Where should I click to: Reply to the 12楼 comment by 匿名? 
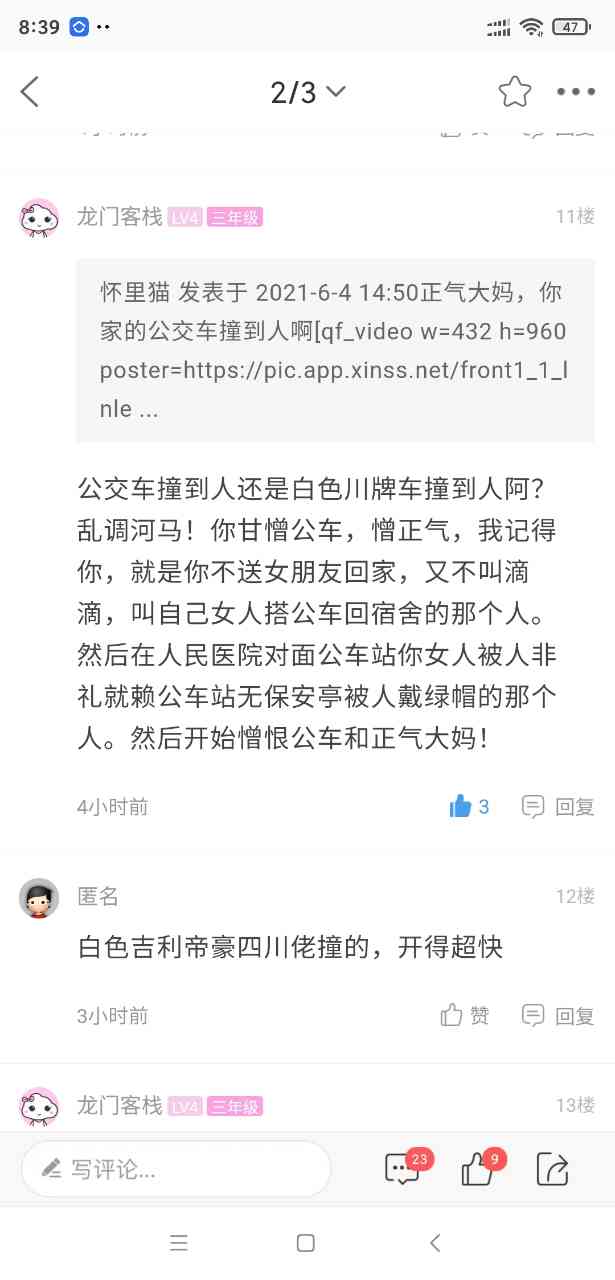point(558,1016)
